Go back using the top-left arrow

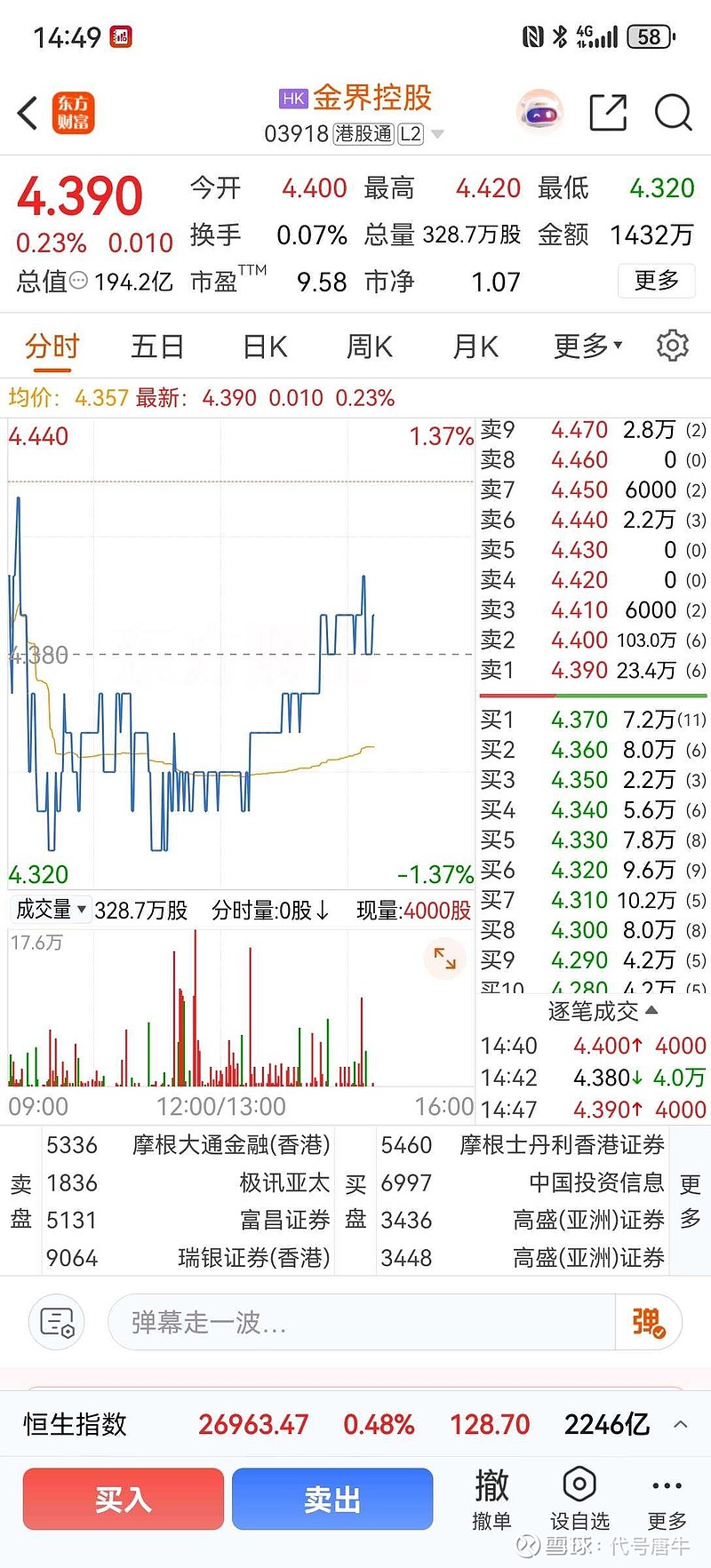click(x=28, y=114)
